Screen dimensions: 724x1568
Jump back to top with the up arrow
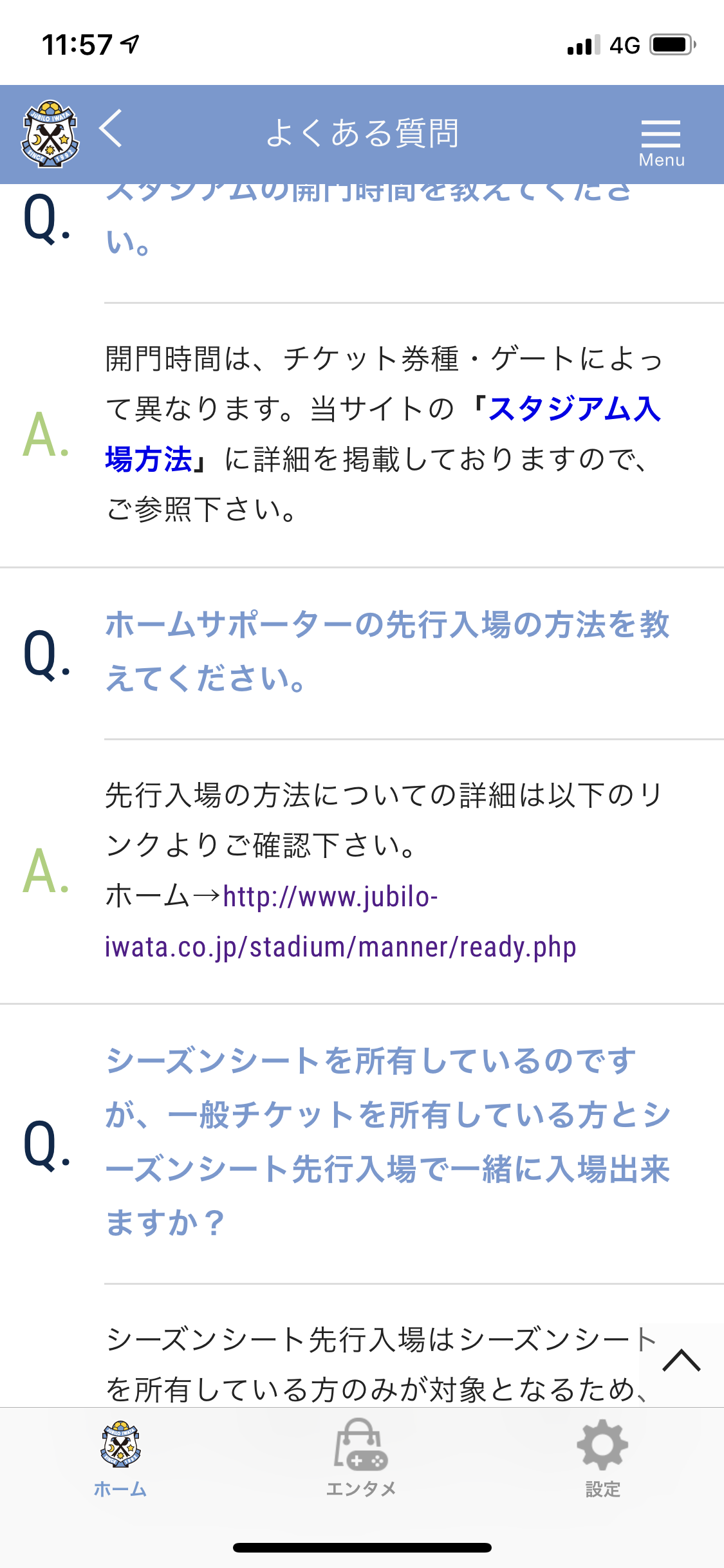coord(682,1361)
